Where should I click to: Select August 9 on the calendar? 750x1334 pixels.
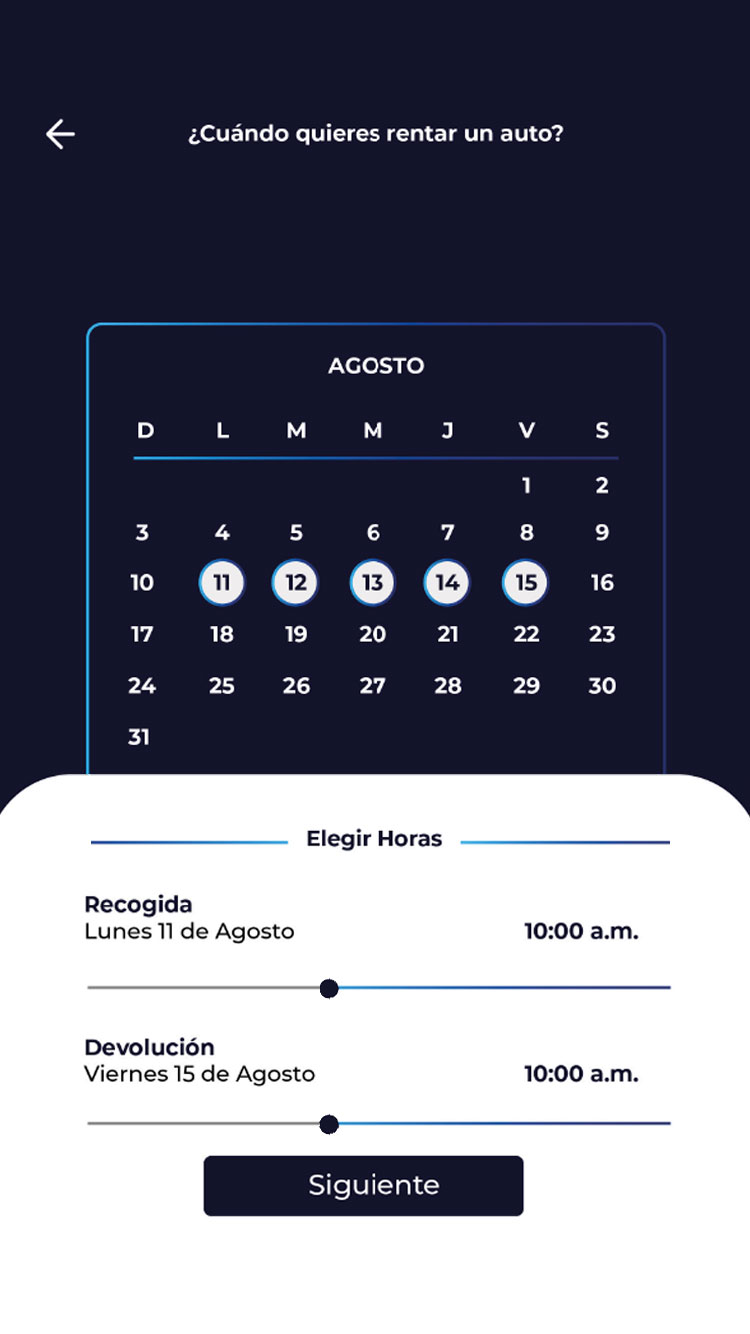[602, 533]
